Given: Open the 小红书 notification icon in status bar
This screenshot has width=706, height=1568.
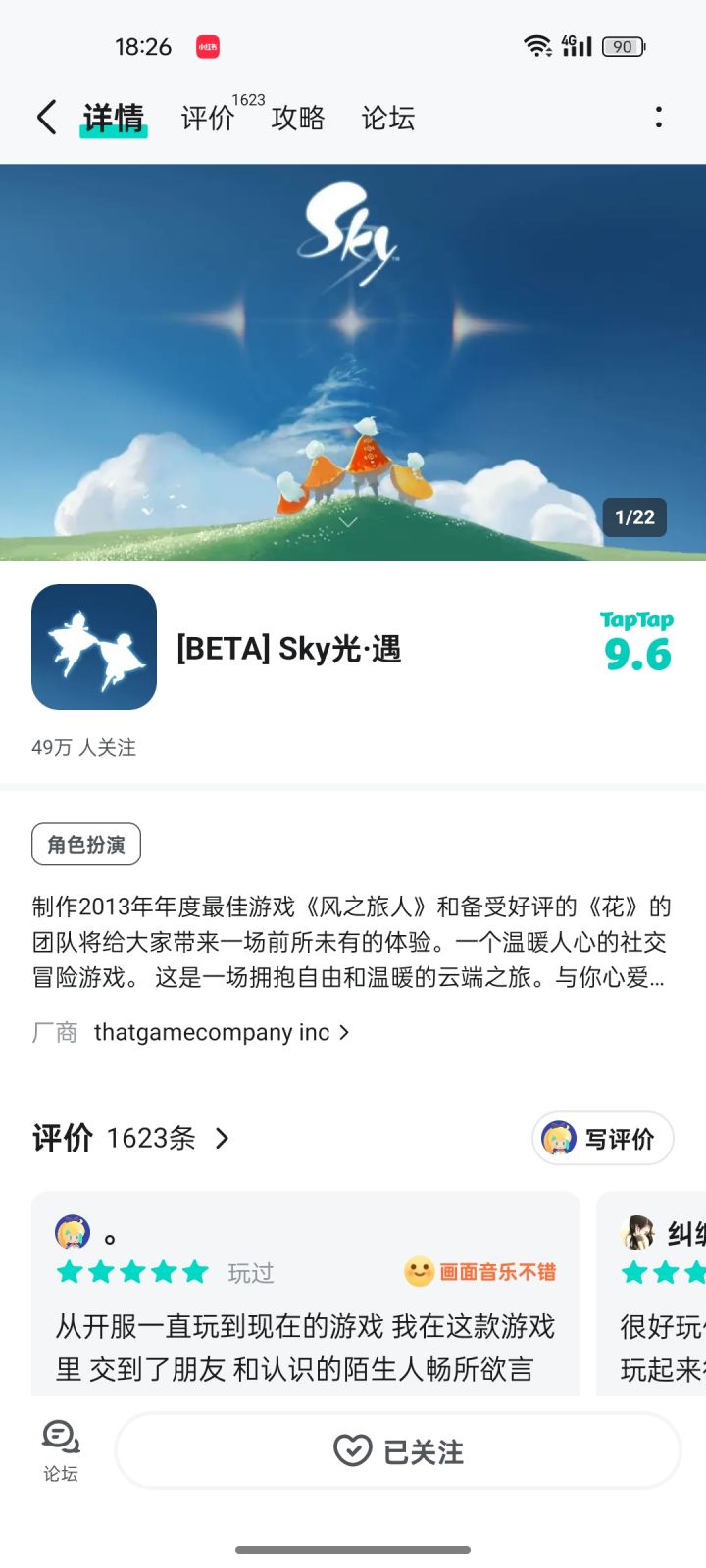Looking at the screenshot, I should point(209,46).
